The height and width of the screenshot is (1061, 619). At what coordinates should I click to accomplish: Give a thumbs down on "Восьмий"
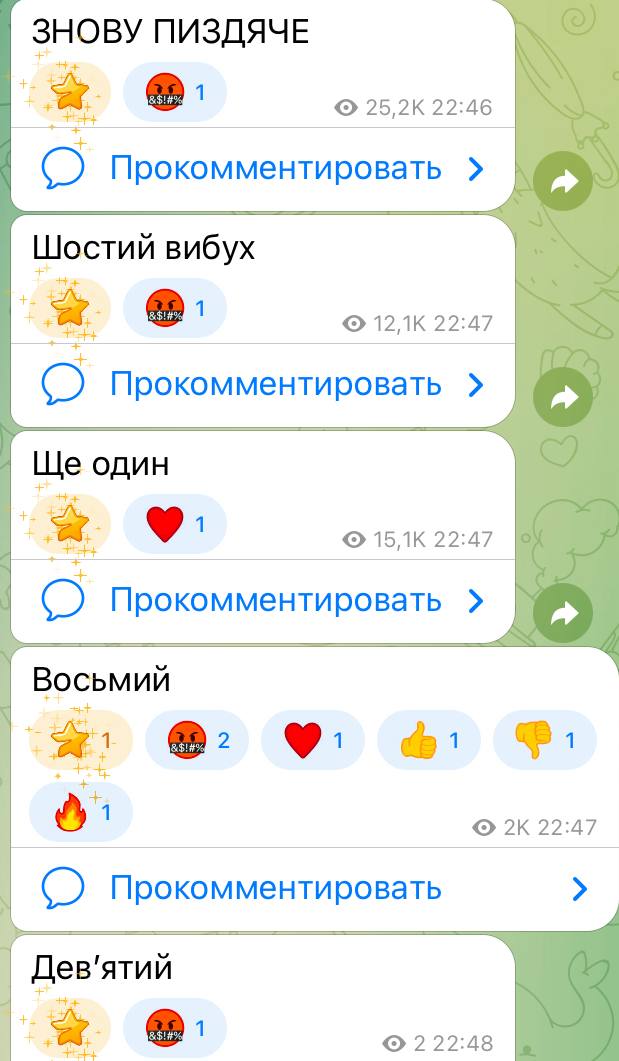(x=544, y=741)
